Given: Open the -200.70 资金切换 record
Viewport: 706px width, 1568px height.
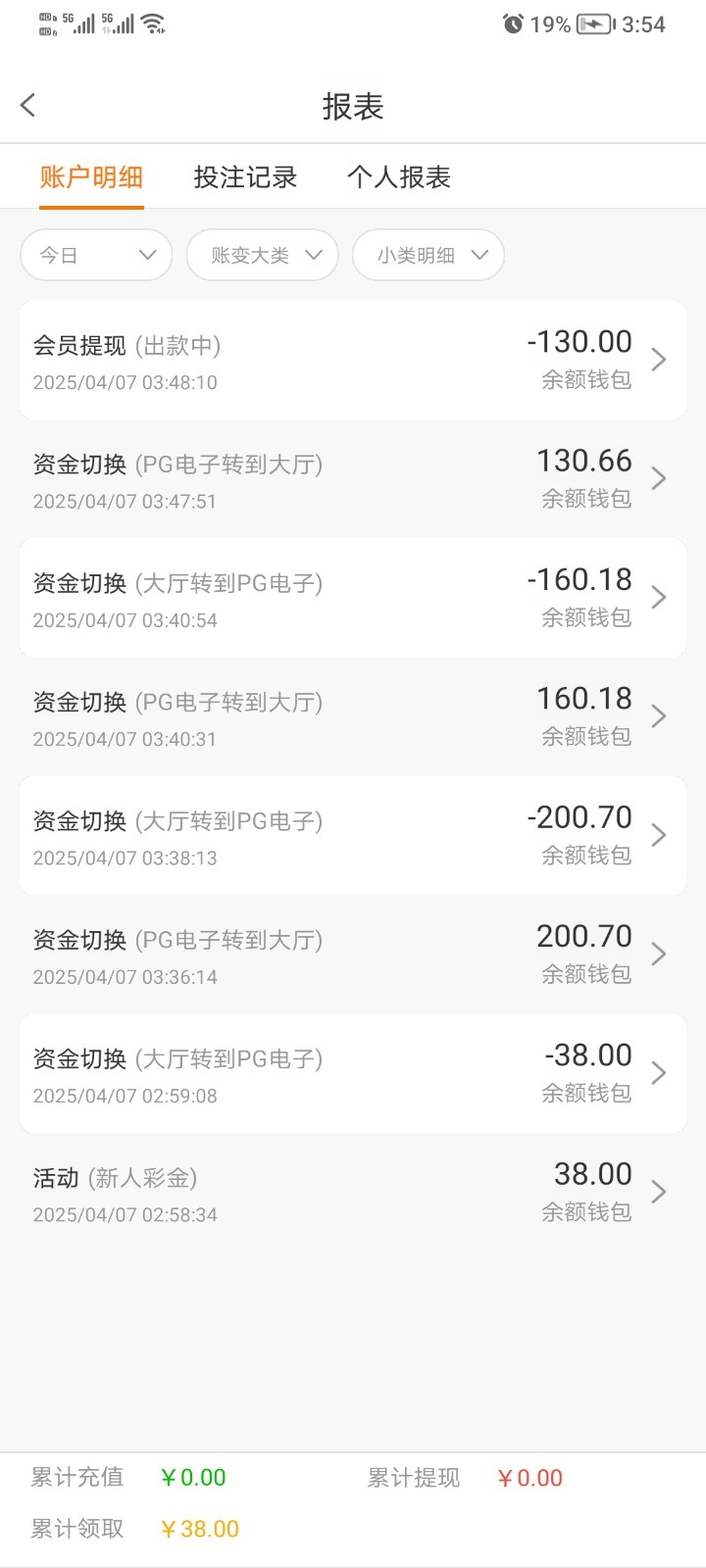Looking at the screenshot, I should pyautogui.click(x=353, y=835).
